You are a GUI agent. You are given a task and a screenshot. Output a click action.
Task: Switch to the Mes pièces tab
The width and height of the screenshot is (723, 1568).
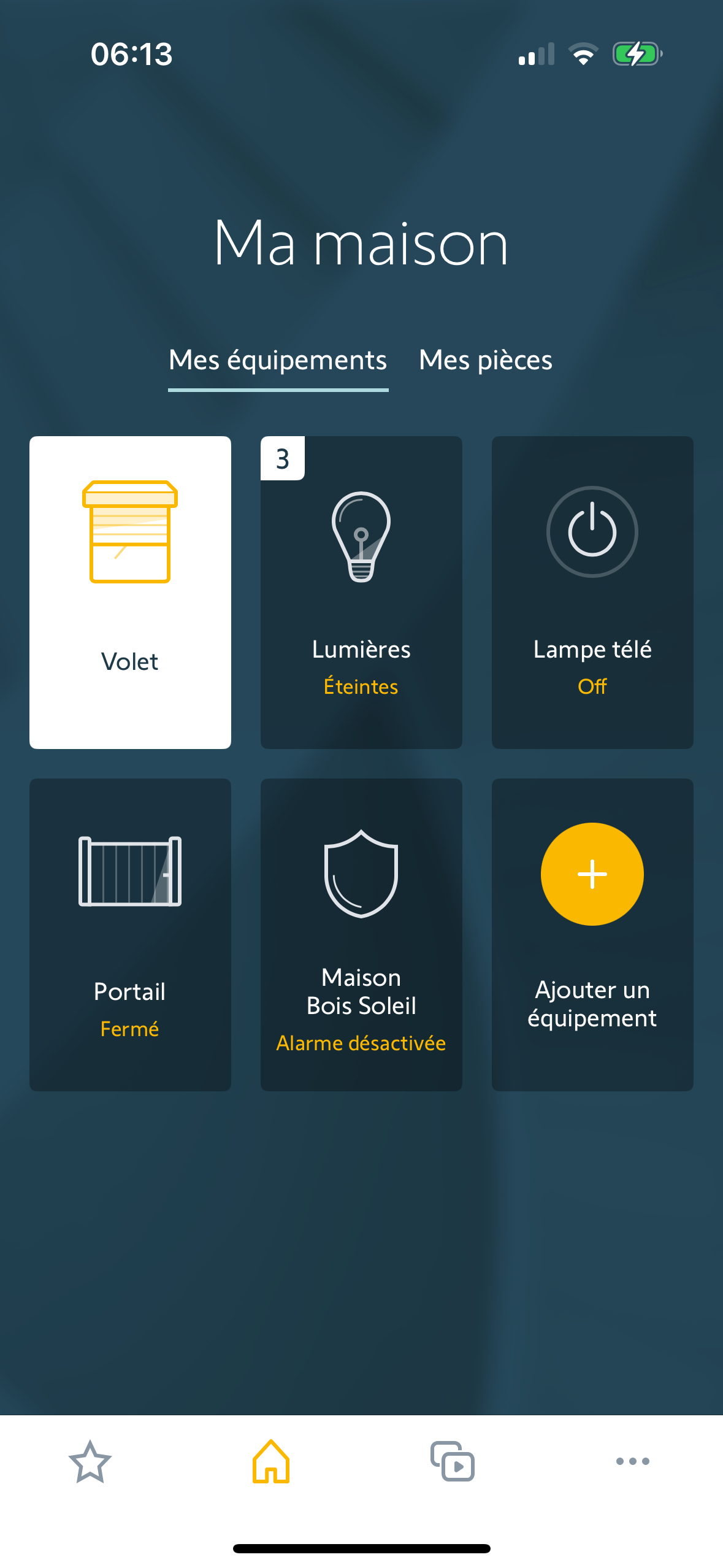coord(485,360)
